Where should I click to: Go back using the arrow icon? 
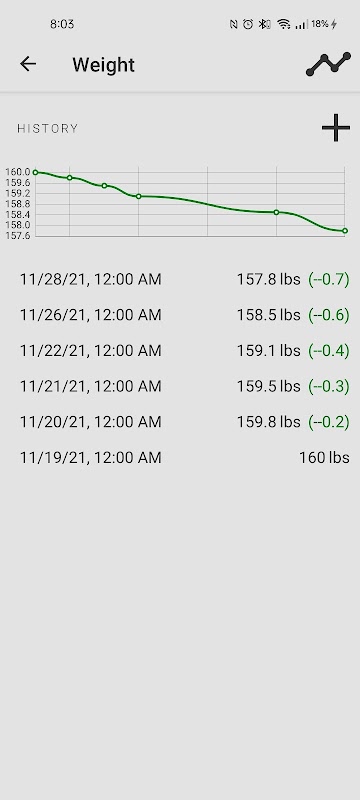coord(28,64)
